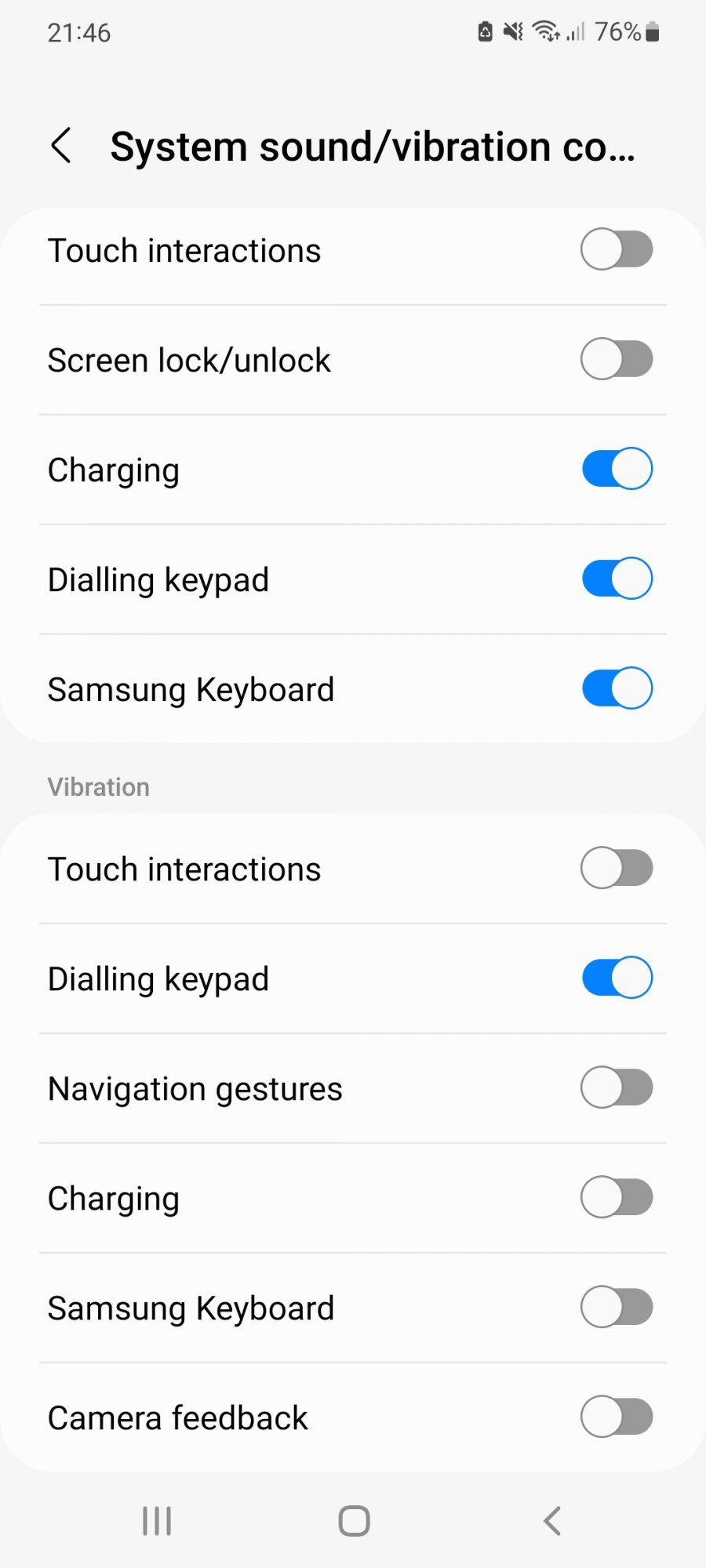This screenshot has height=1568, width=706.
Task: Enable Touch interactions sound toggle
Action: point(617,249)
